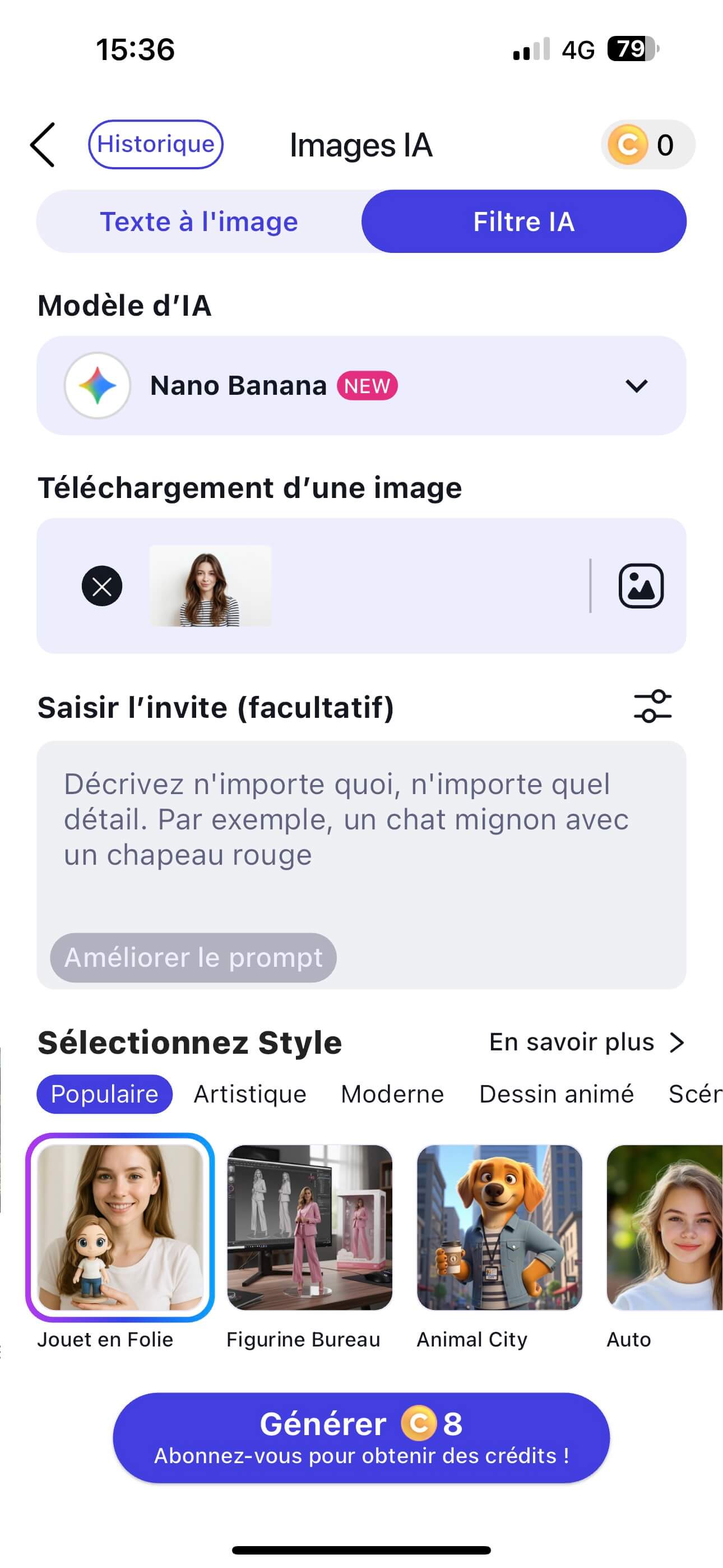Choose the Figurine Bureau style
Screen dimensions: 723x1568
pyautogui.click(x=310, y=1227)
